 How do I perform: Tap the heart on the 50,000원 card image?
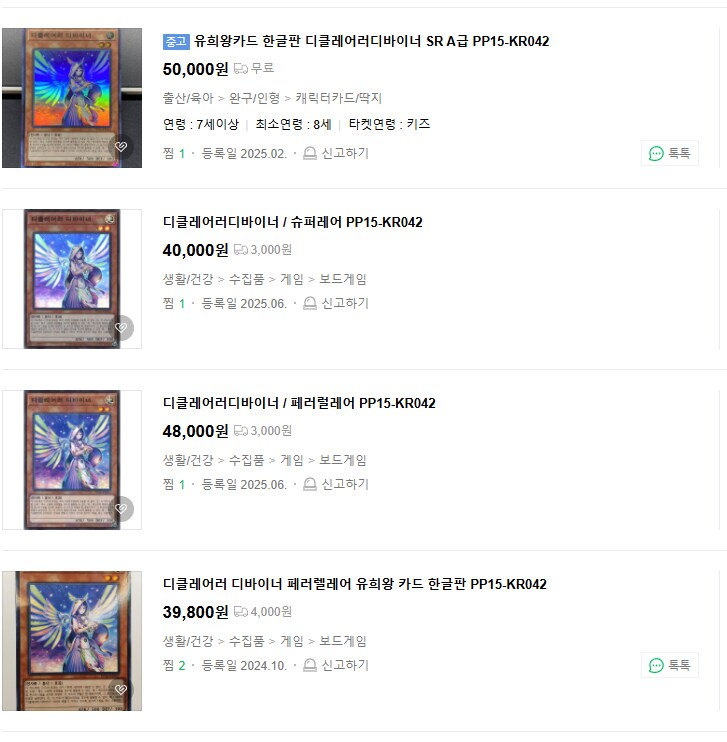(121, 147)
